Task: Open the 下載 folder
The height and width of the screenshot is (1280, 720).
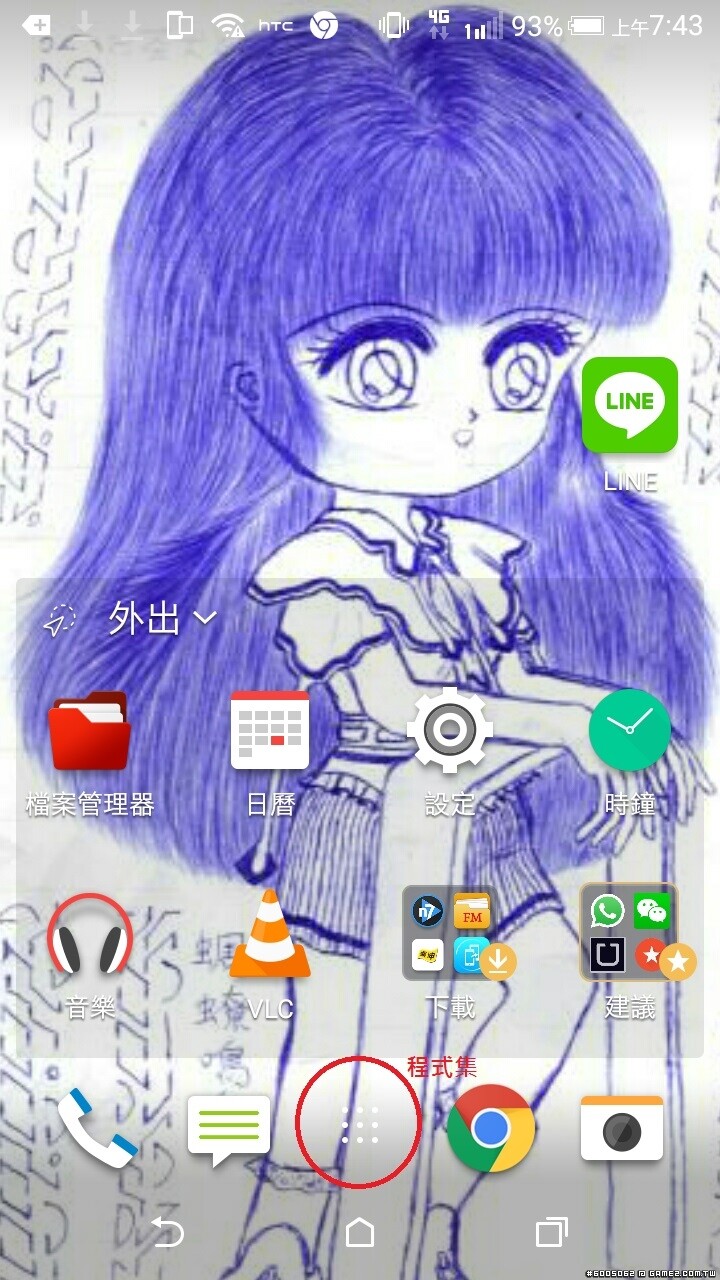Action: [450, 933]
